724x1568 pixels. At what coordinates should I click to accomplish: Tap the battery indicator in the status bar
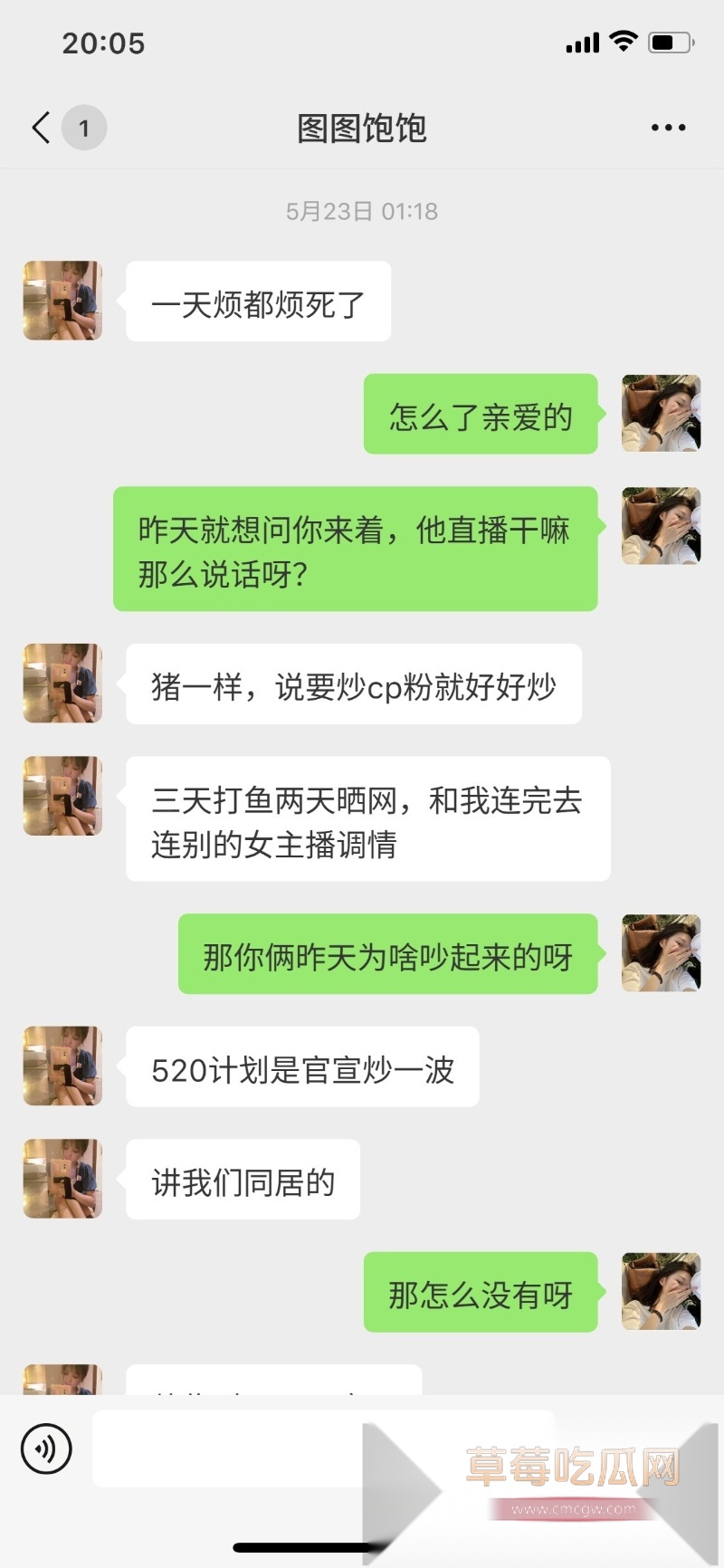(x=671, y=41)
